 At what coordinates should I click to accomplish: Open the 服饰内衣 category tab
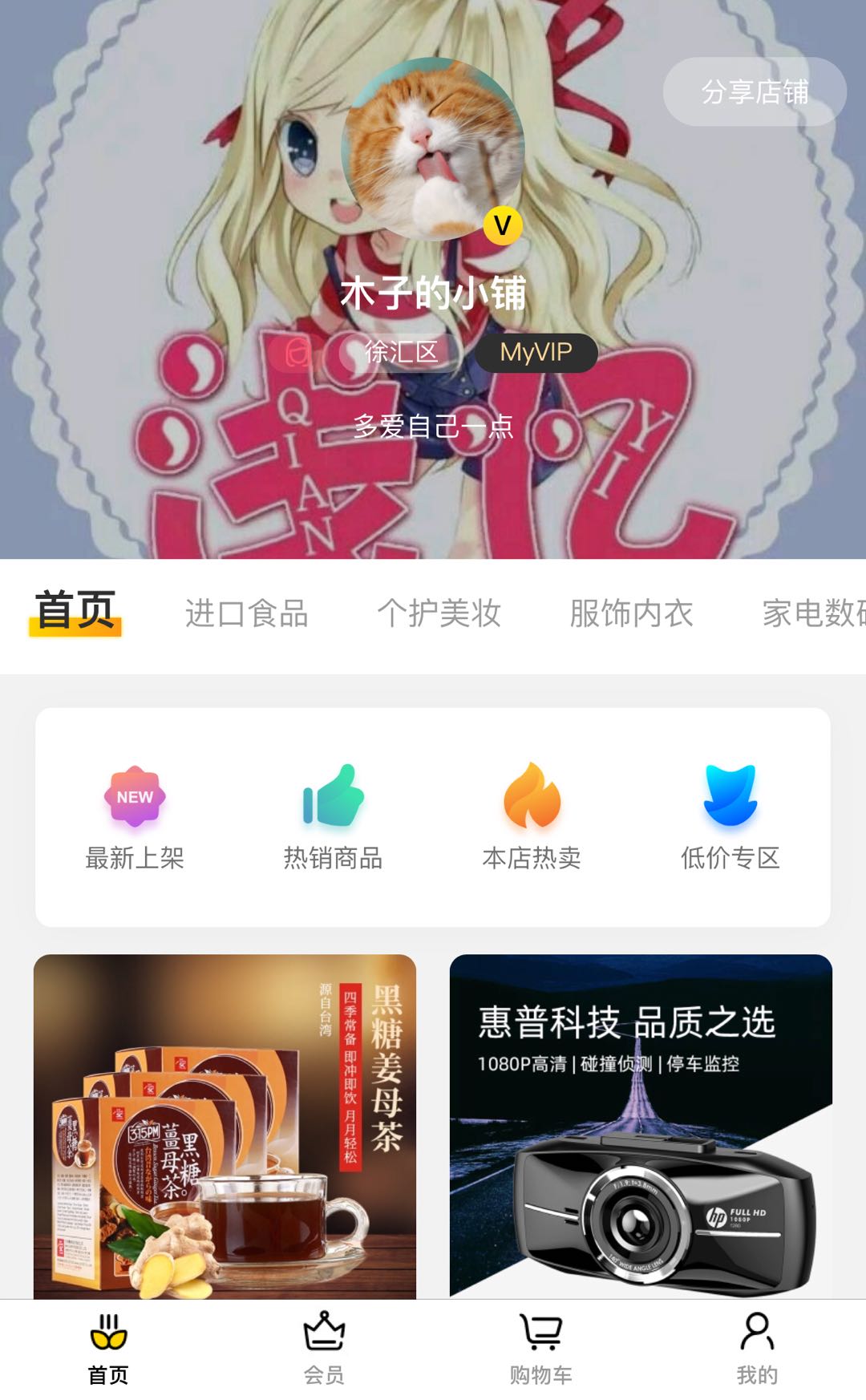coord(631,613)
